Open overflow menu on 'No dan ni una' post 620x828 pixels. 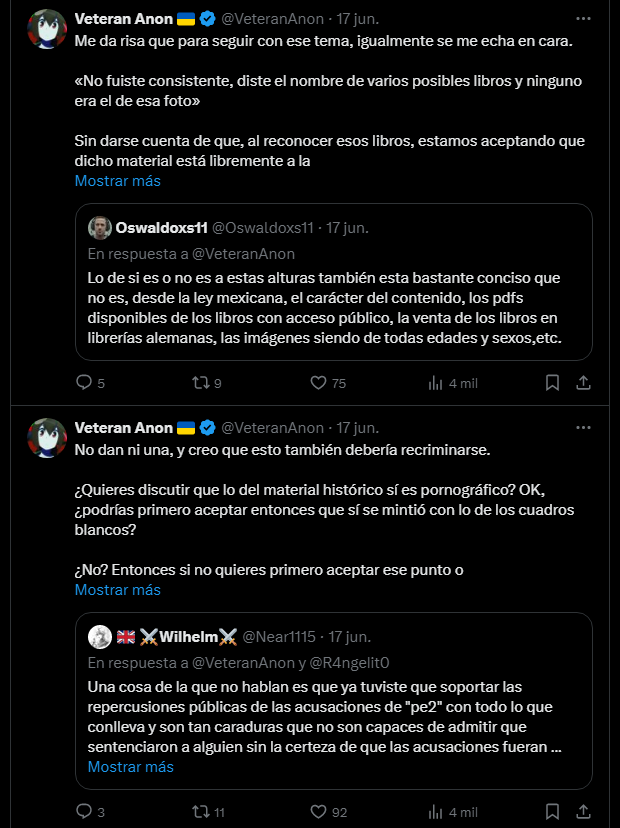583,427
